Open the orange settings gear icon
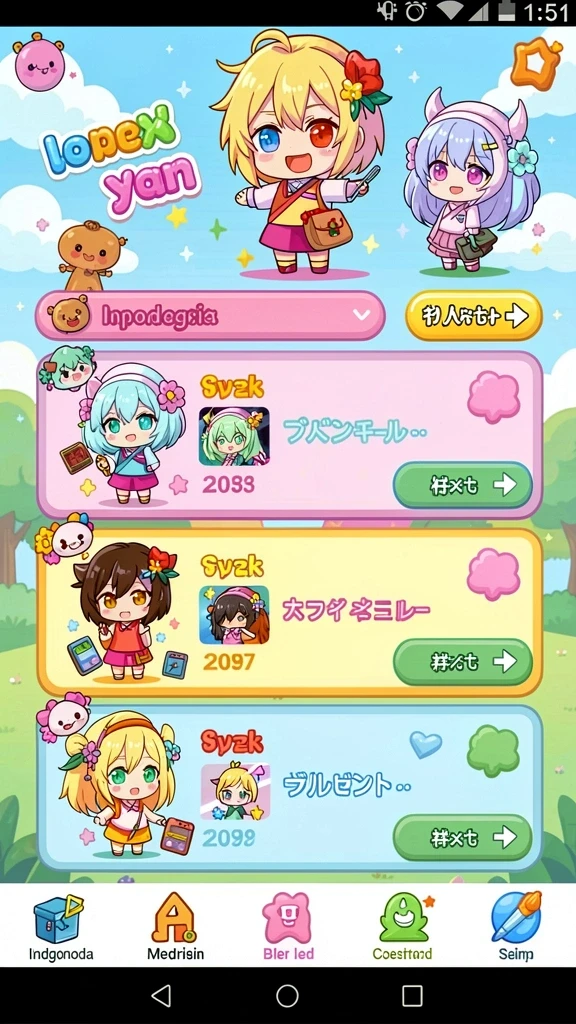This screenshot has width=576, height=1024. coord(536,63)
